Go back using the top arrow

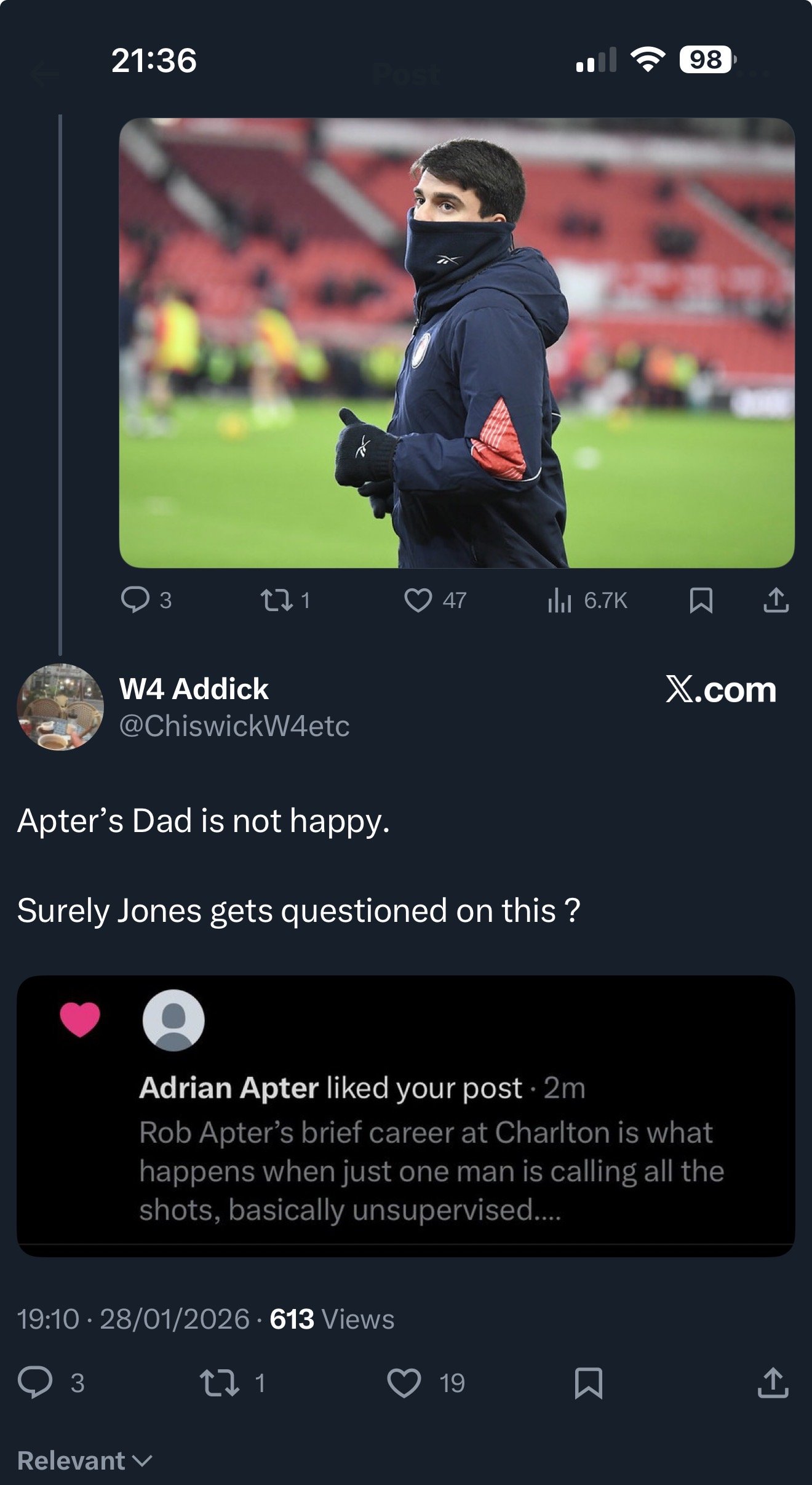pos(44,75)
